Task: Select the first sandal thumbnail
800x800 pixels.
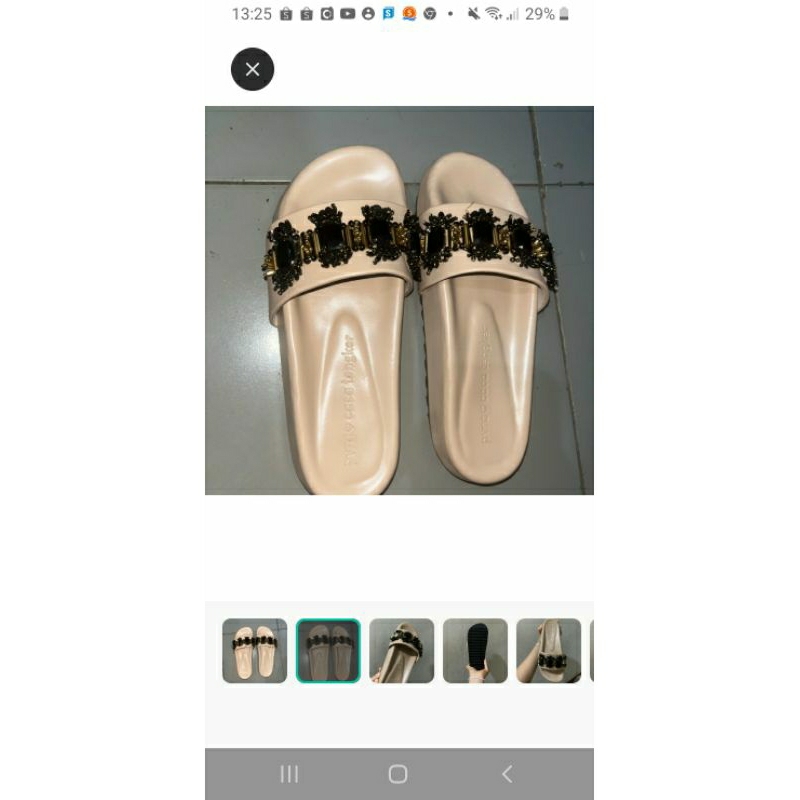Action: pyautogui.click(x=254, y=651)
